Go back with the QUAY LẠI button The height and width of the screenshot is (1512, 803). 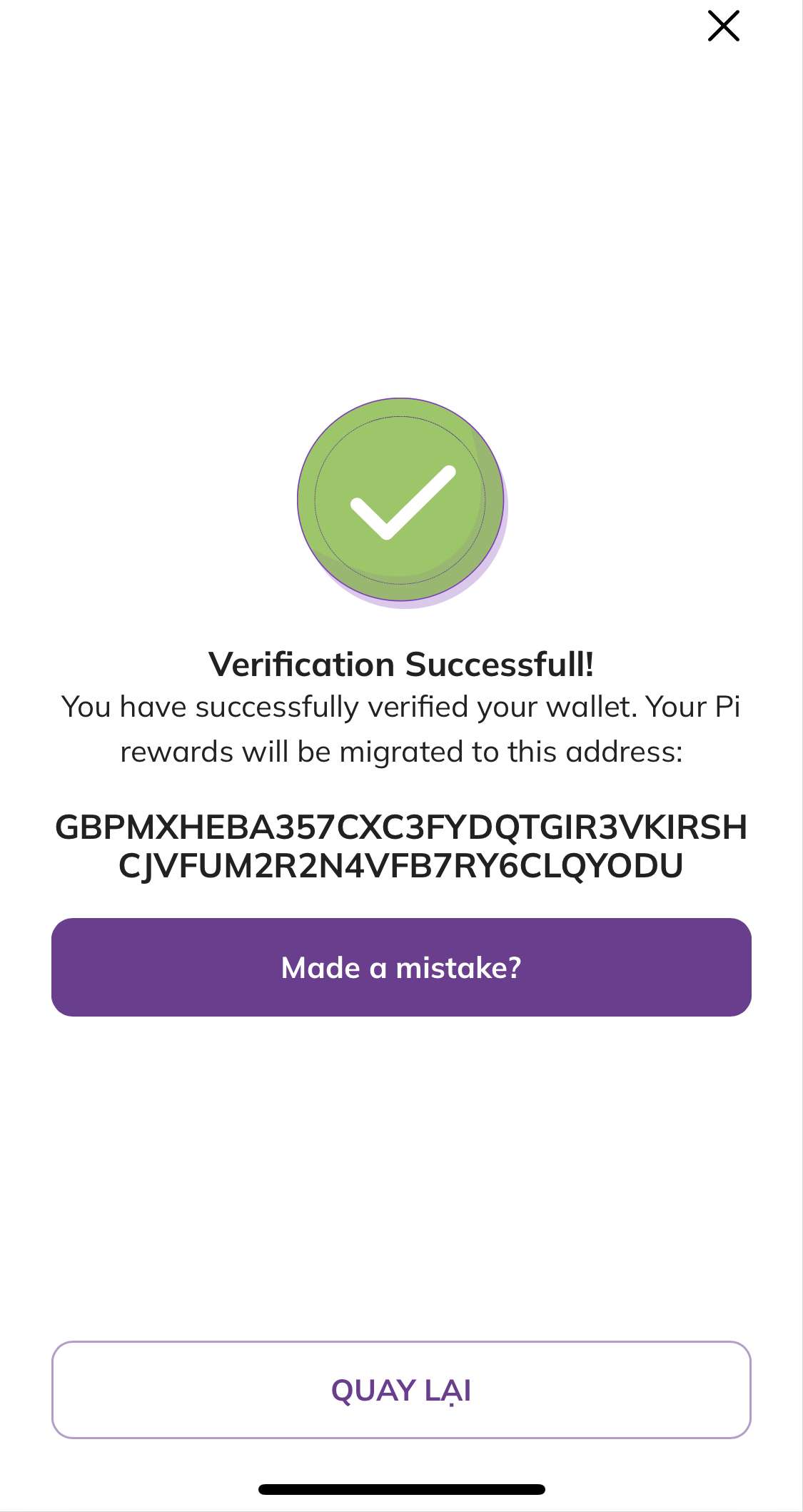click(x=401, y=1390)
